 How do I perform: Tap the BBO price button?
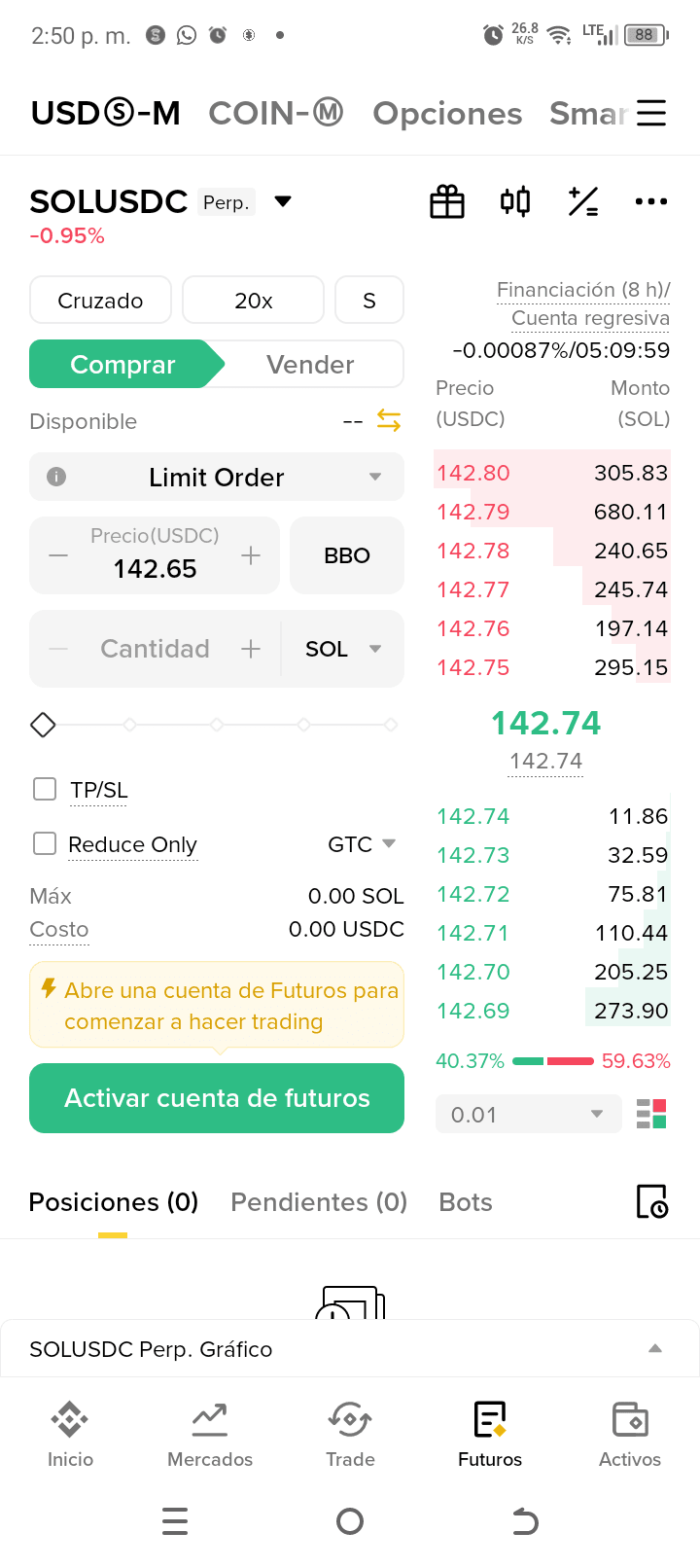pyautogui.click(x=347, y=555)
